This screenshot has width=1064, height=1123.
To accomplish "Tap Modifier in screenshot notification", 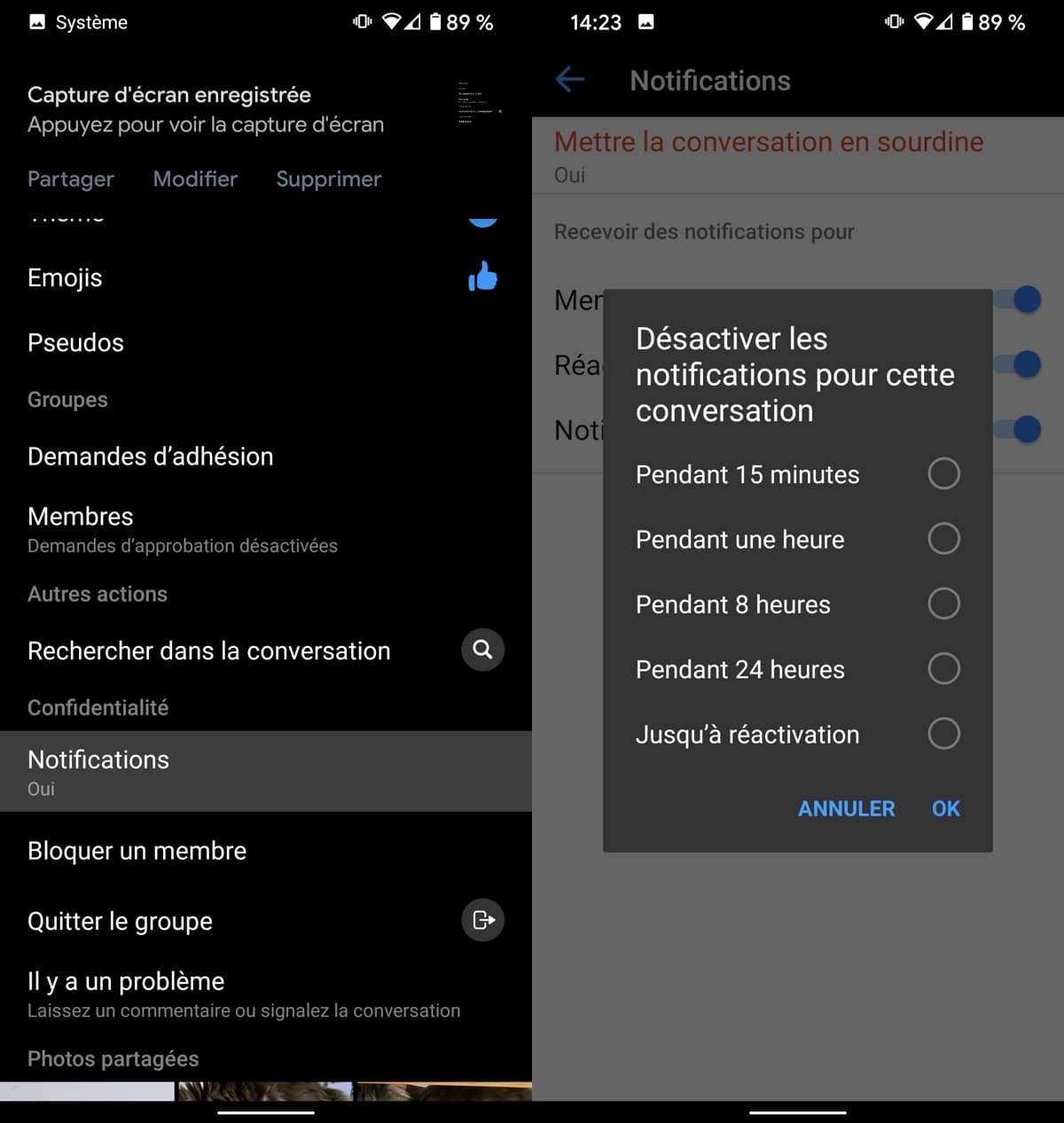I will point(195,179).
